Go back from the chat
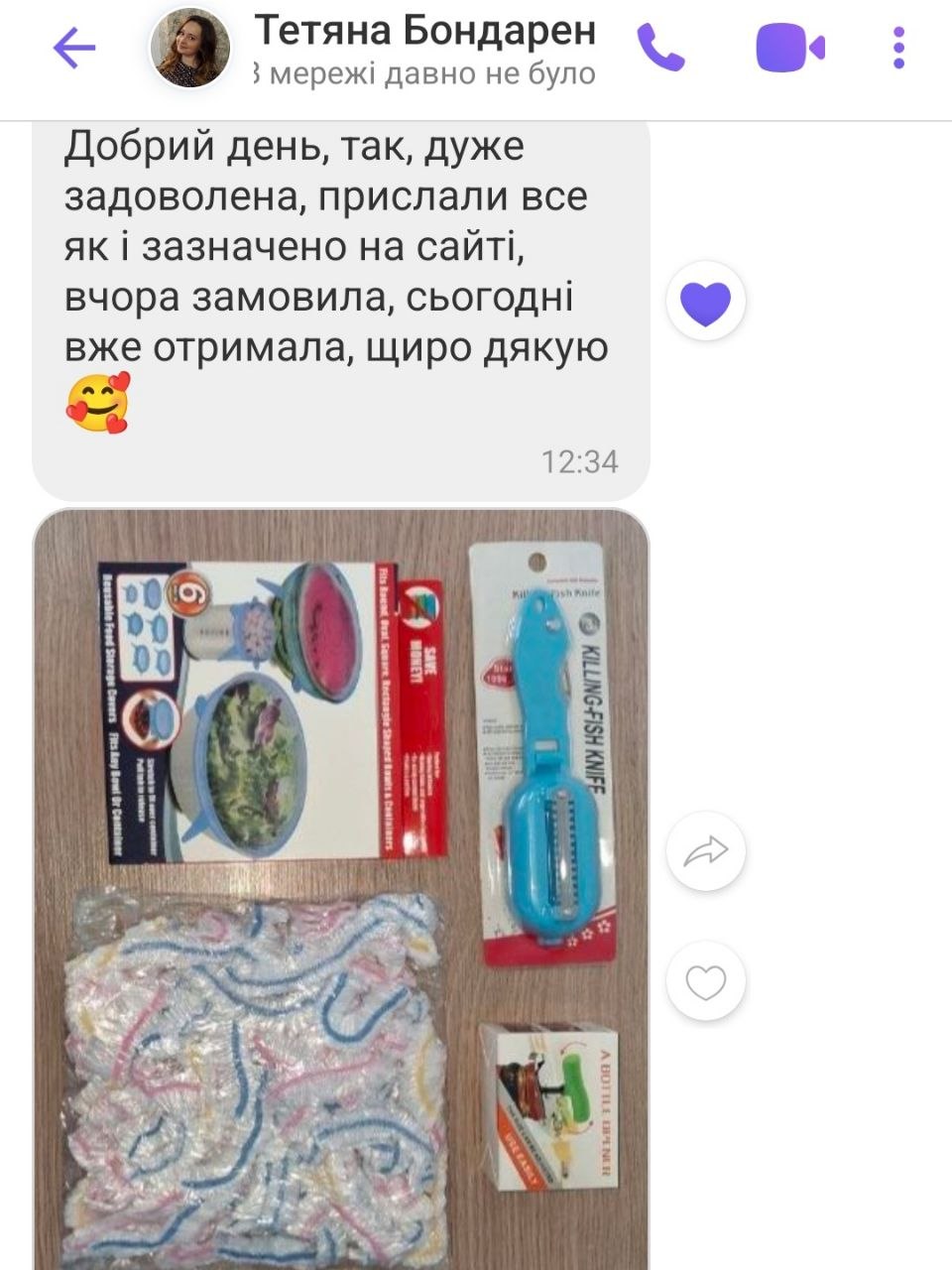 (x=72, y=48)
